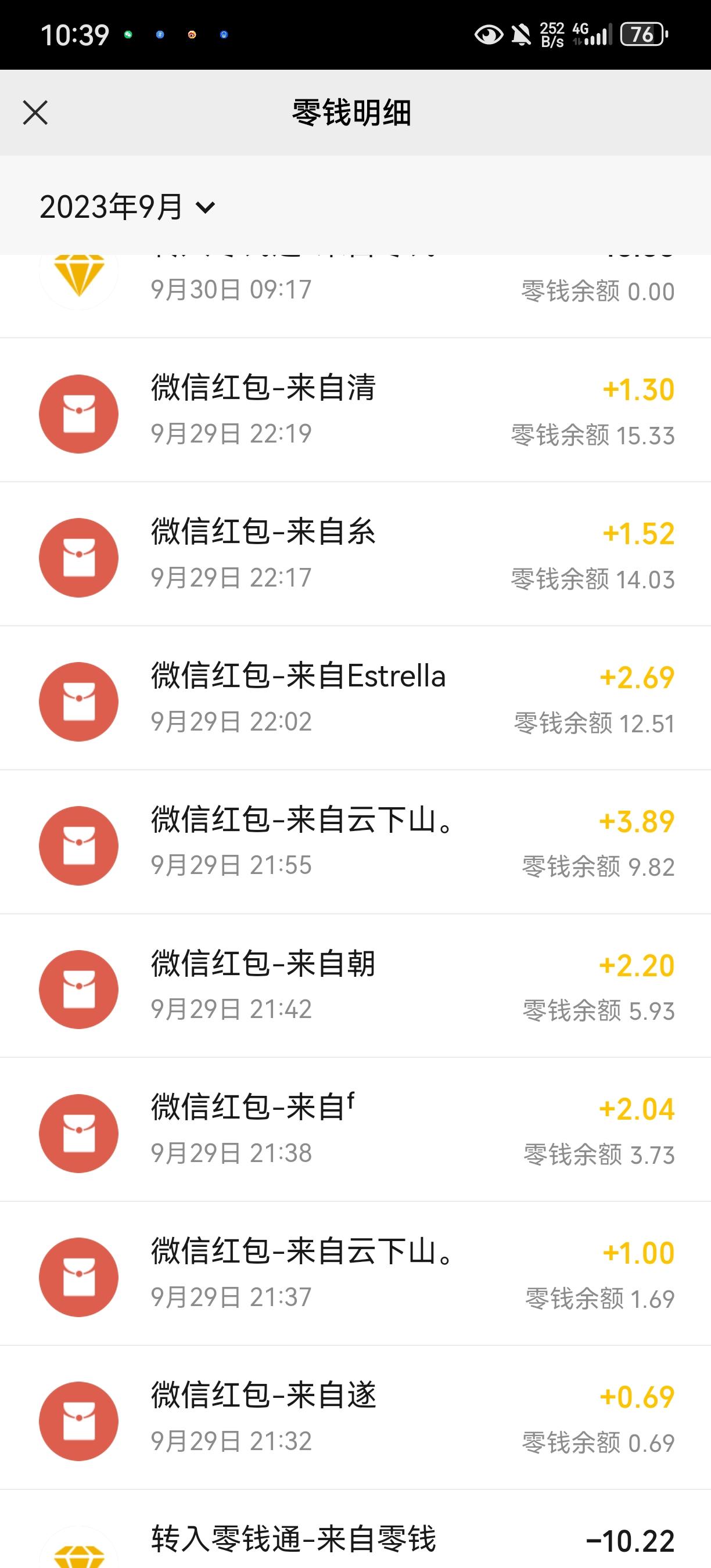Close the 零钱明细 page
The image size is (711, 1568).
click(x=35, y=113)
